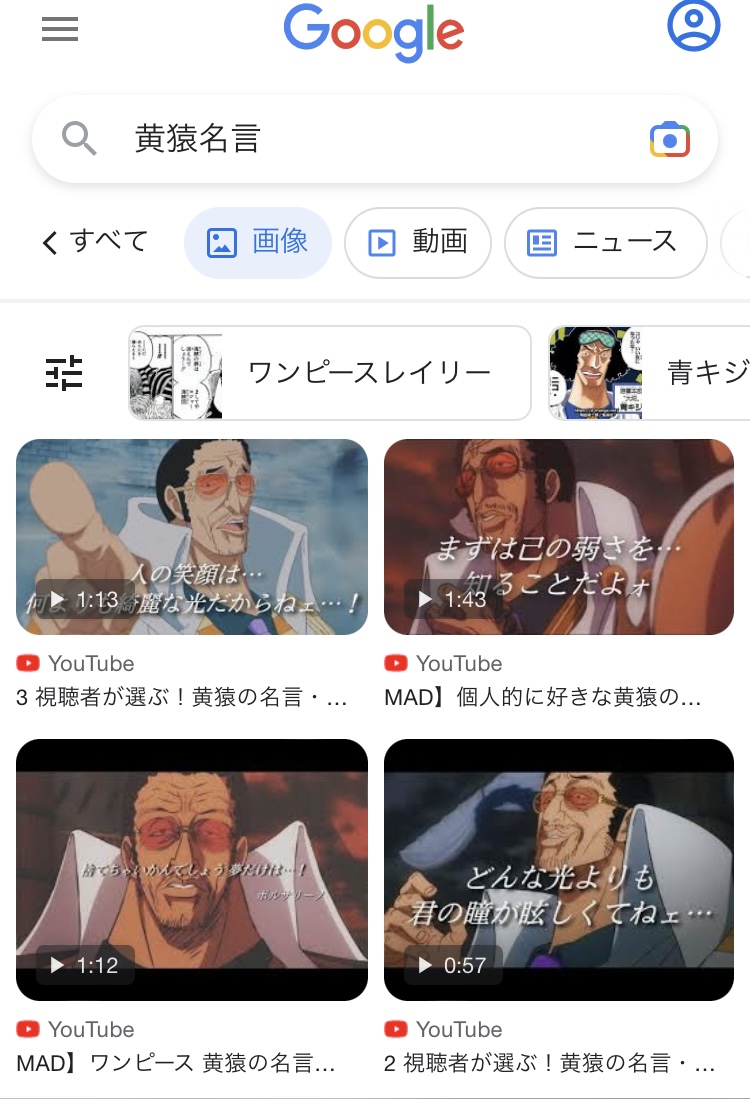Open the image filter tools icon

65,373
